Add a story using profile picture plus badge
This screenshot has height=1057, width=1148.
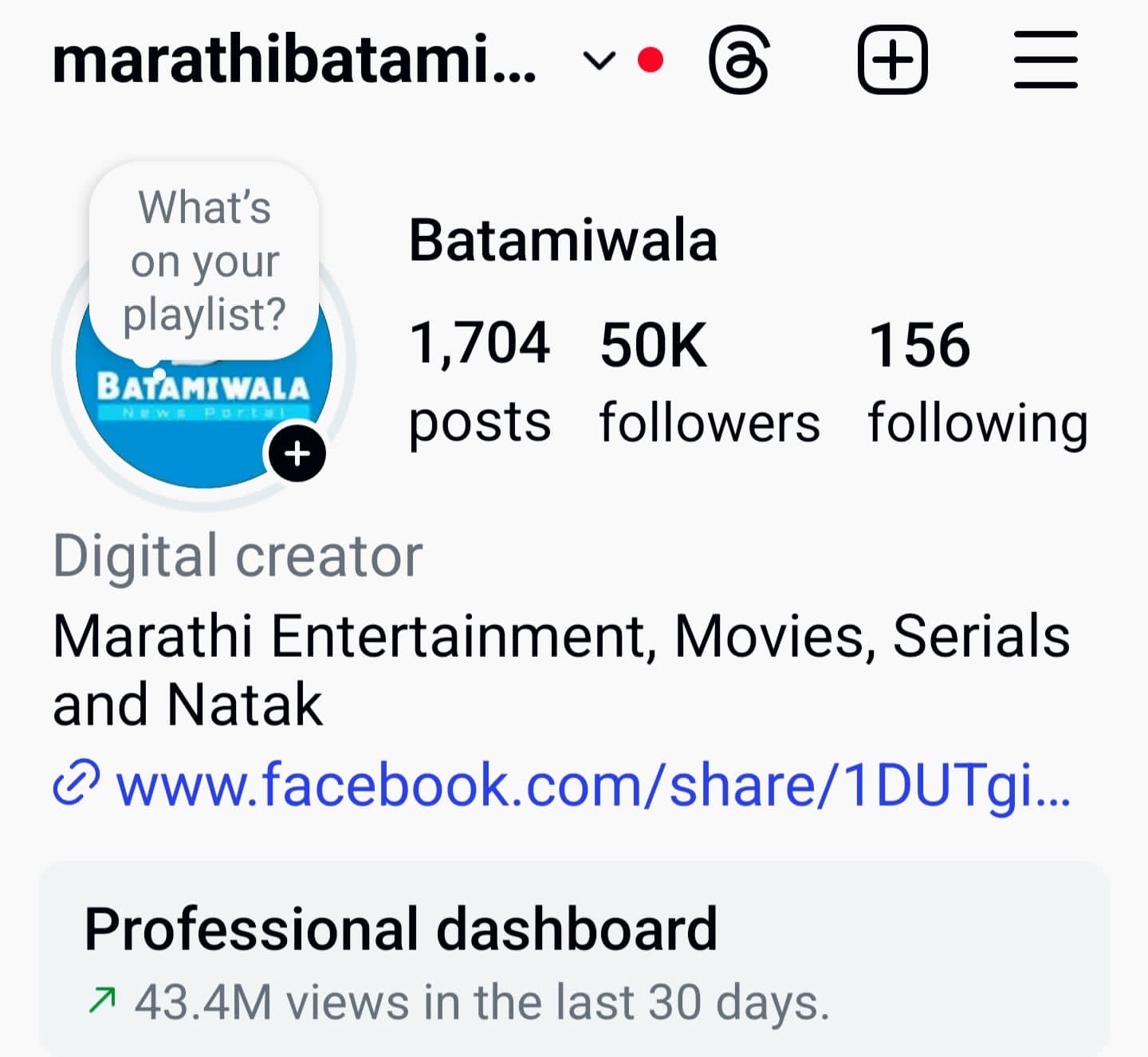coord(297,454)
